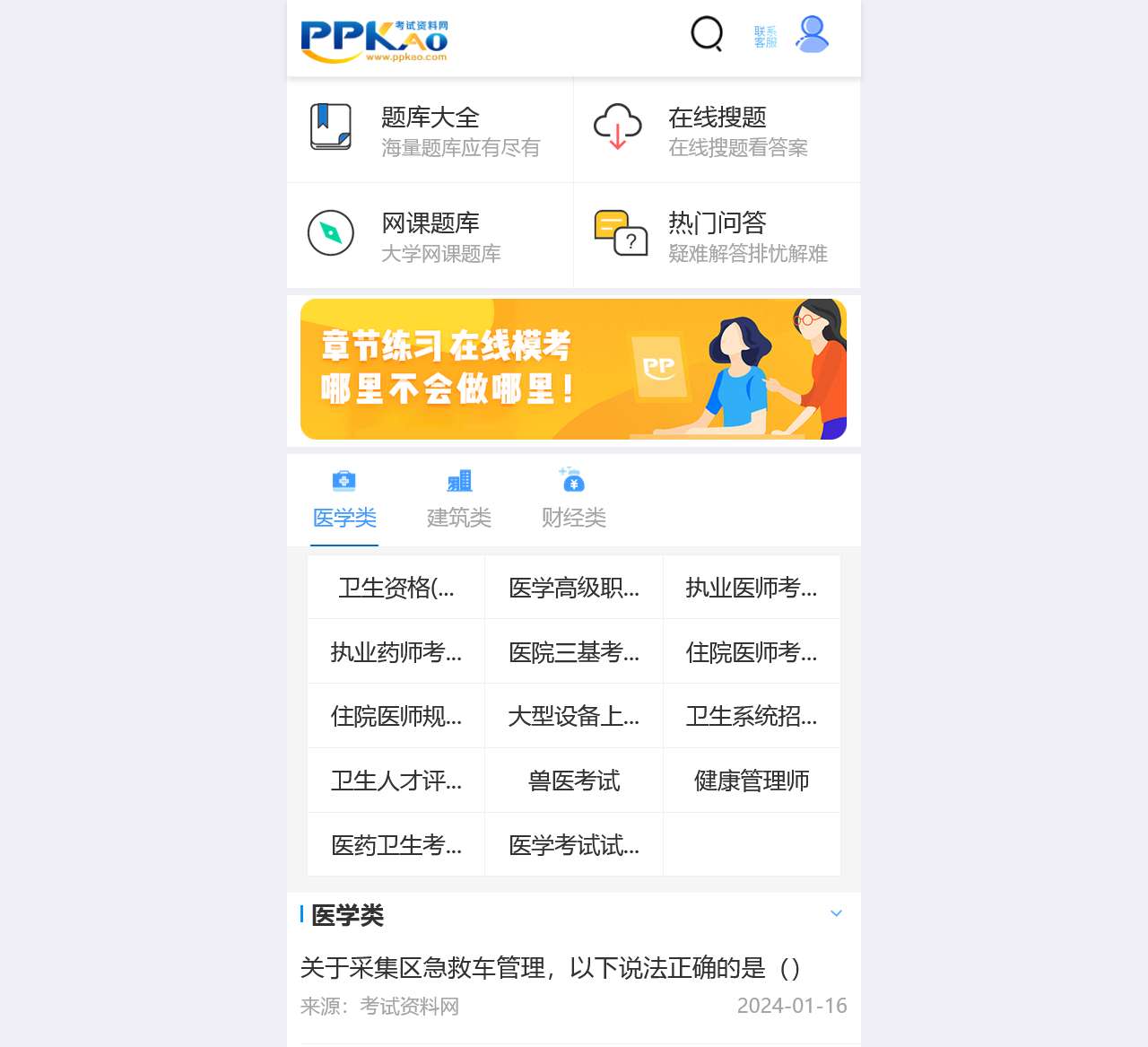
Task: Open the 医学高级职... category
Action: click(574, 588)
